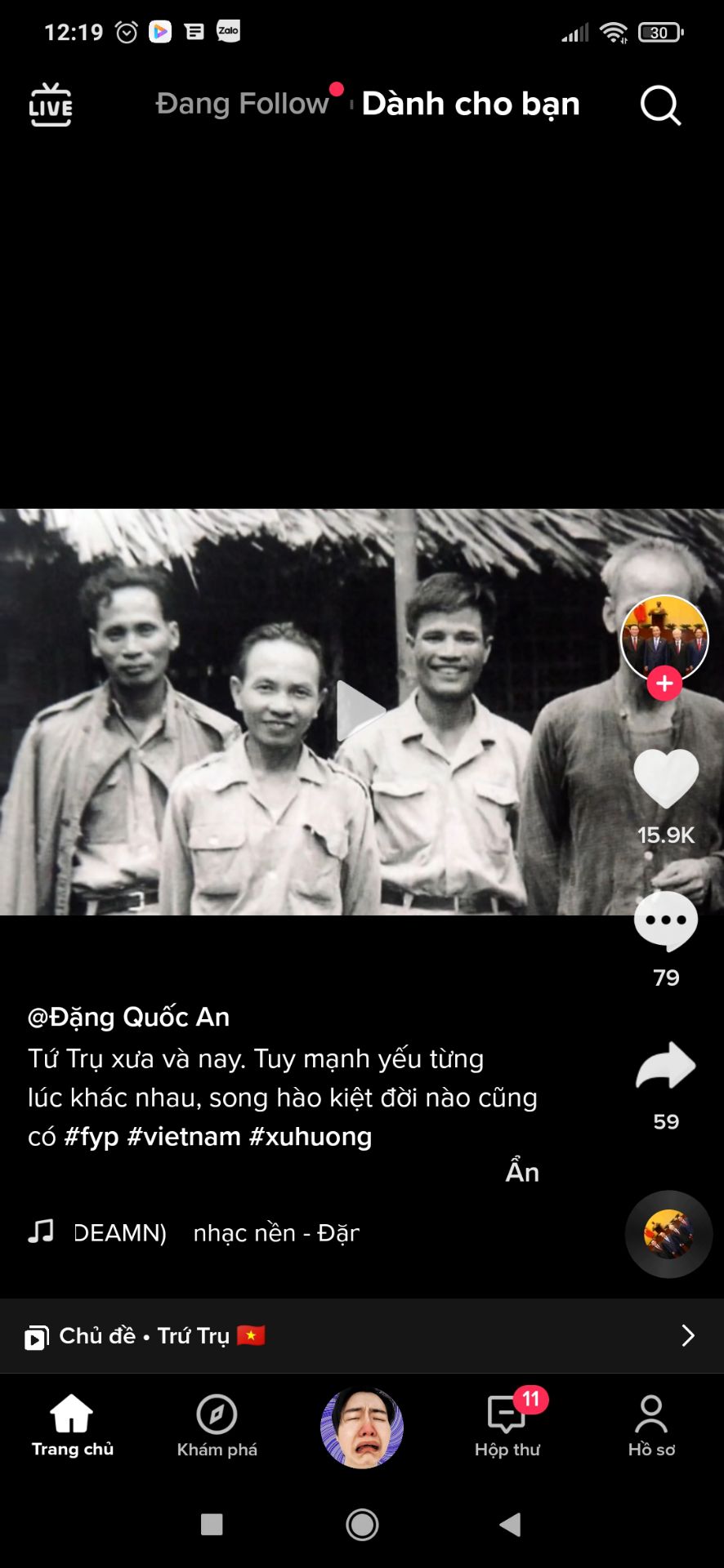Switch to the Đang Follow feed

tap(241, 104)
